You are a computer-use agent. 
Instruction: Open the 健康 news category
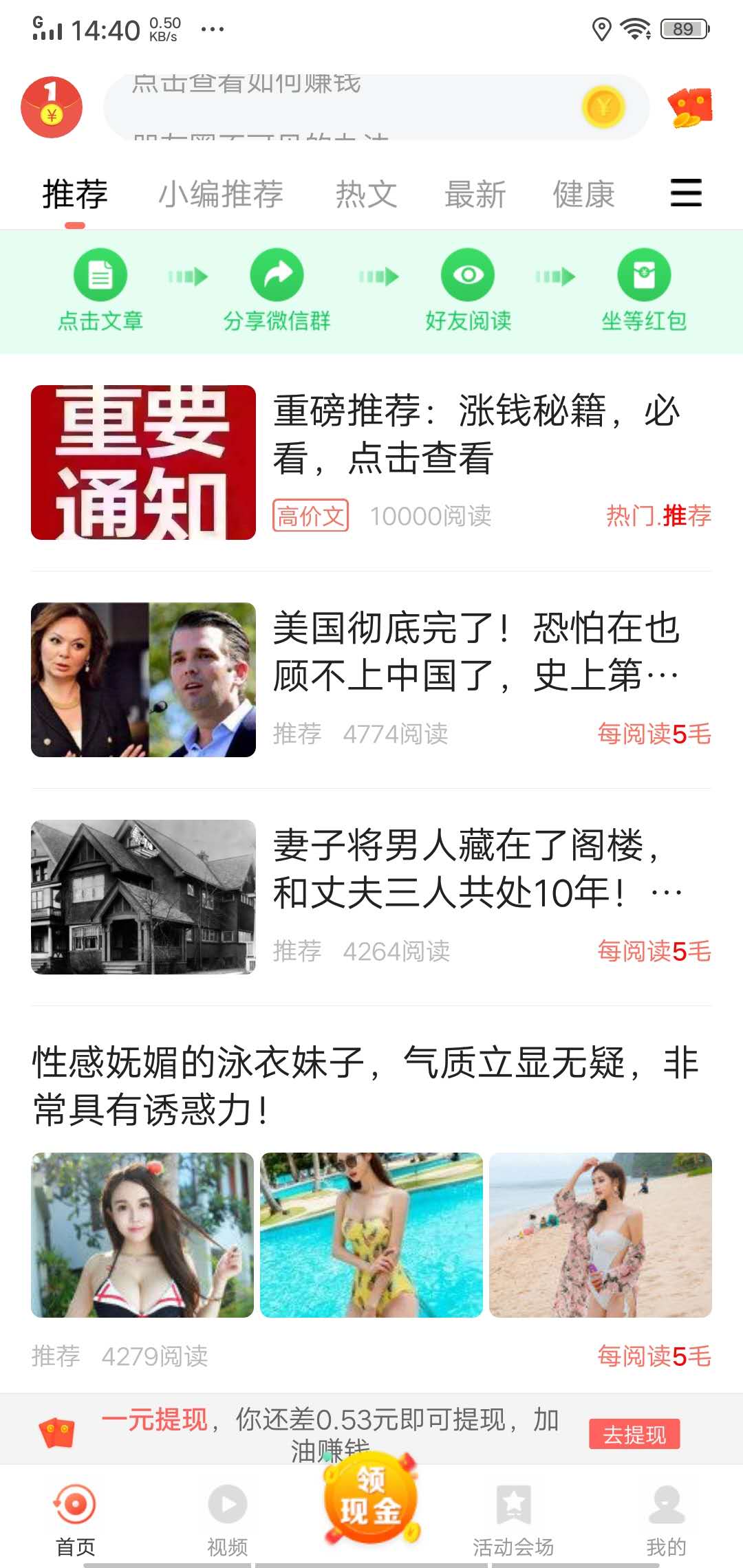[583, 195]
